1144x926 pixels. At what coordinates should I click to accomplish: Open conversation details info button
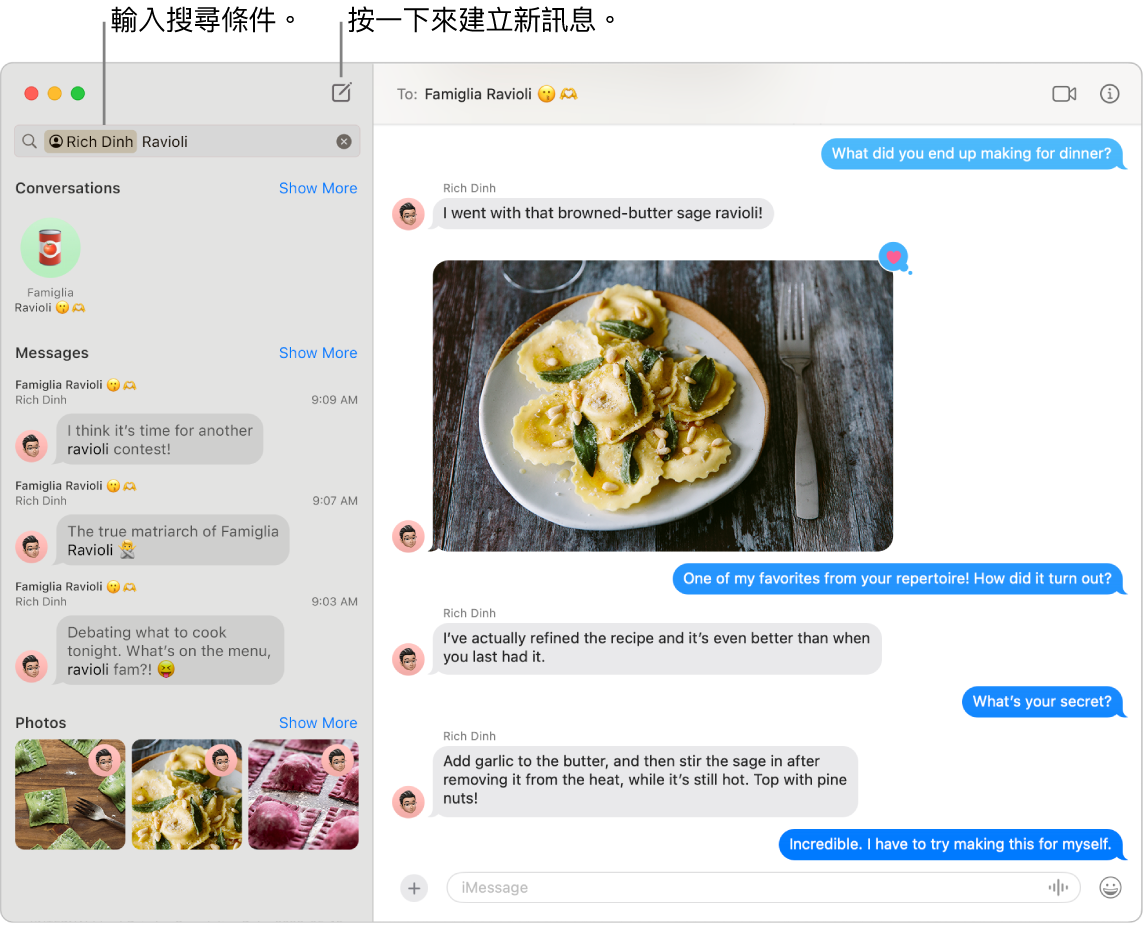(1109, 94)
